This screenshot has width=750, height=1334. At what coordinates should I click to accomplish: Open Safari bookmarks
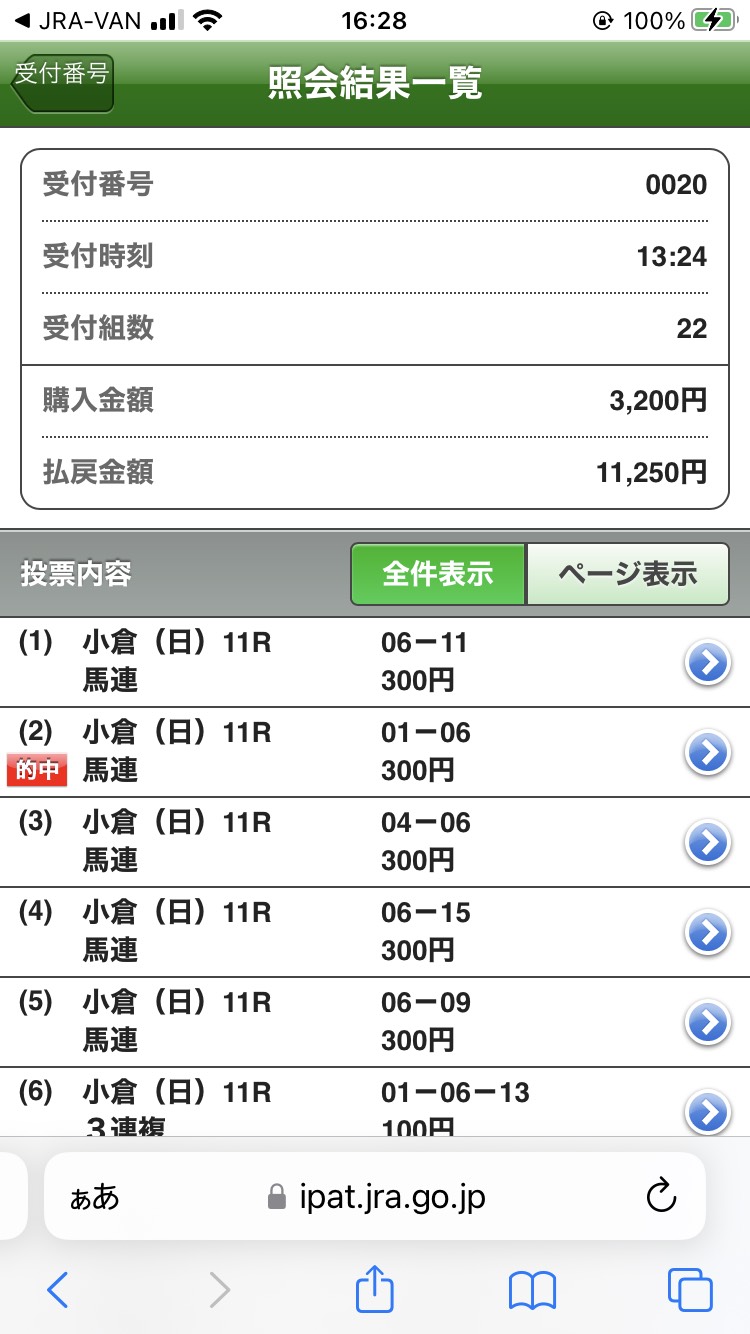coord(532,1290)
